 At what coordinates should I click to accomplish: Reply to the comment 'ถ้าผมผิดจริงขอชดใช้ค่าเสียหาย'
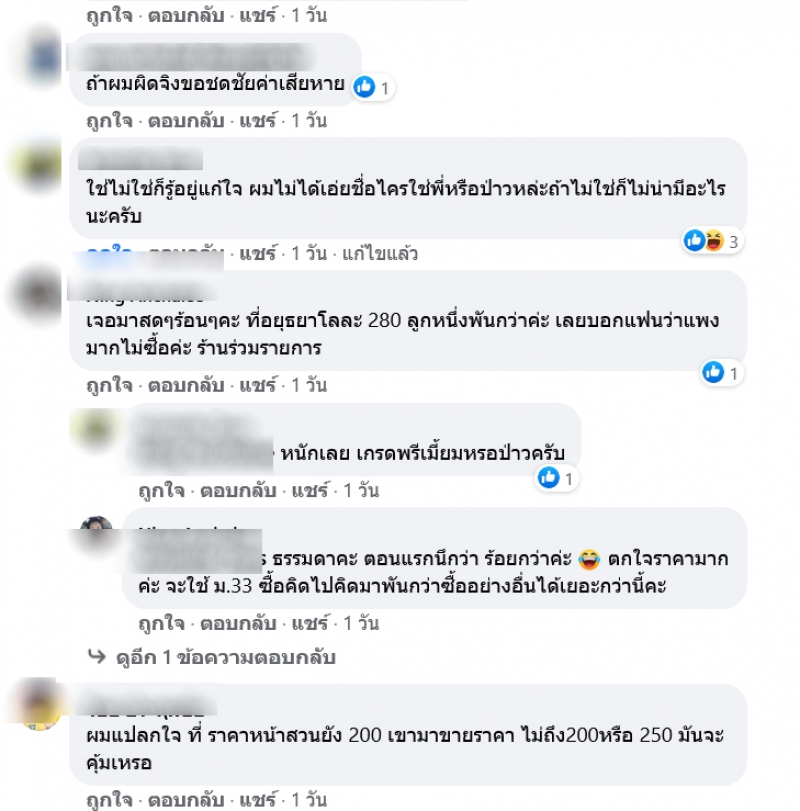186,121
